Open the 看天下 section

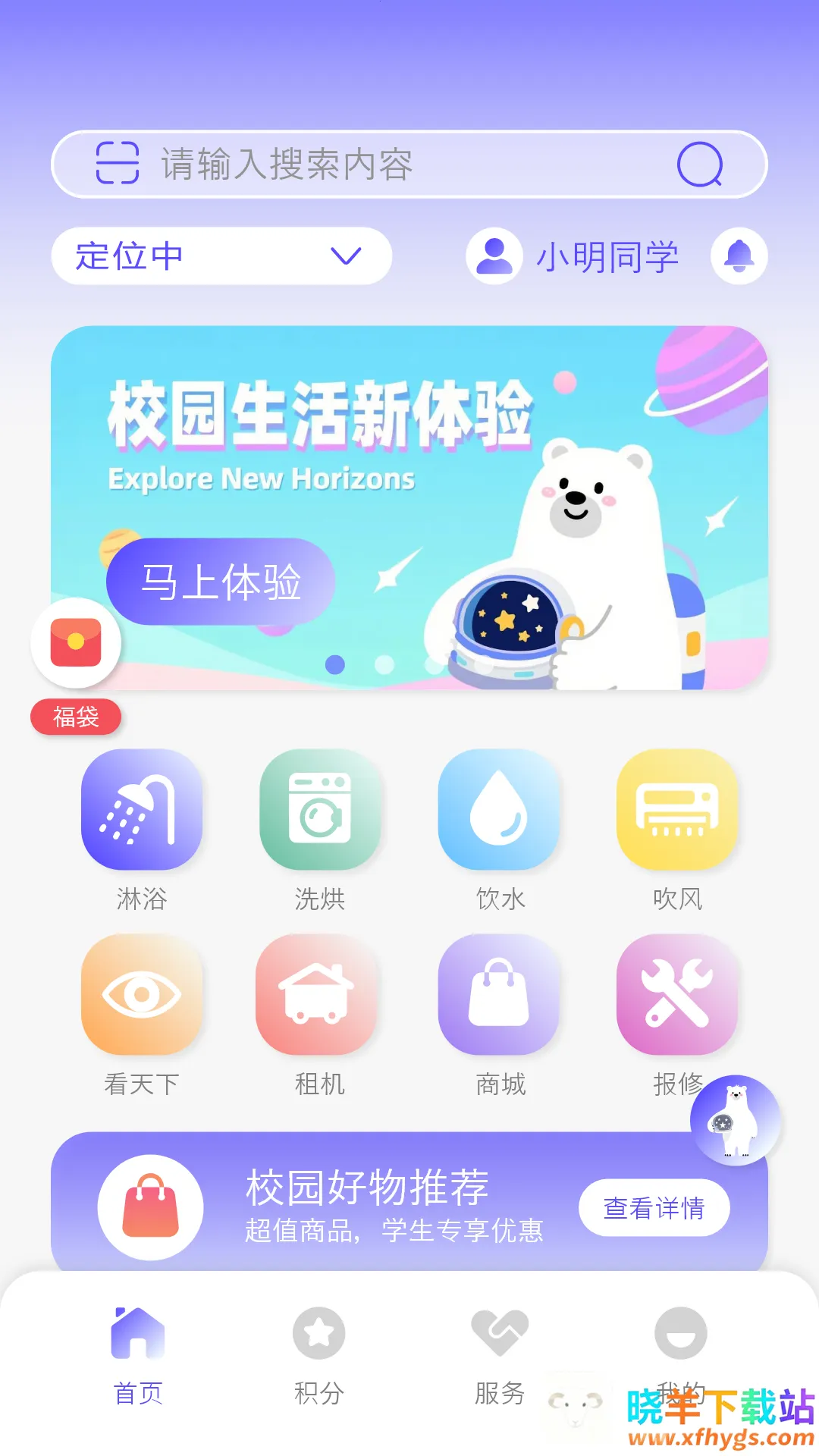tap(142, 995)
